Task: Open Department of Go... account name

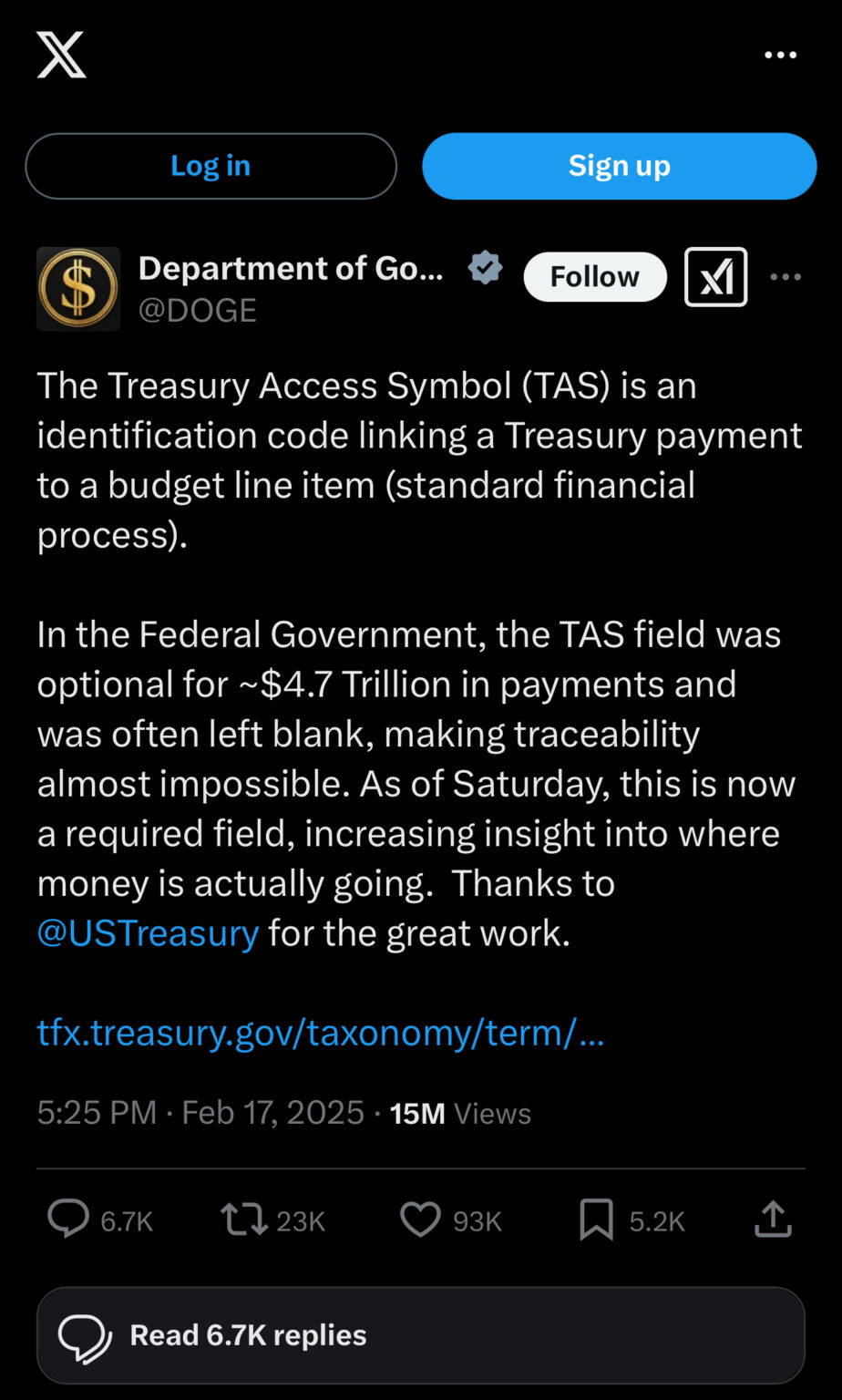Action: pyautogui.click(x=291, y=268)
